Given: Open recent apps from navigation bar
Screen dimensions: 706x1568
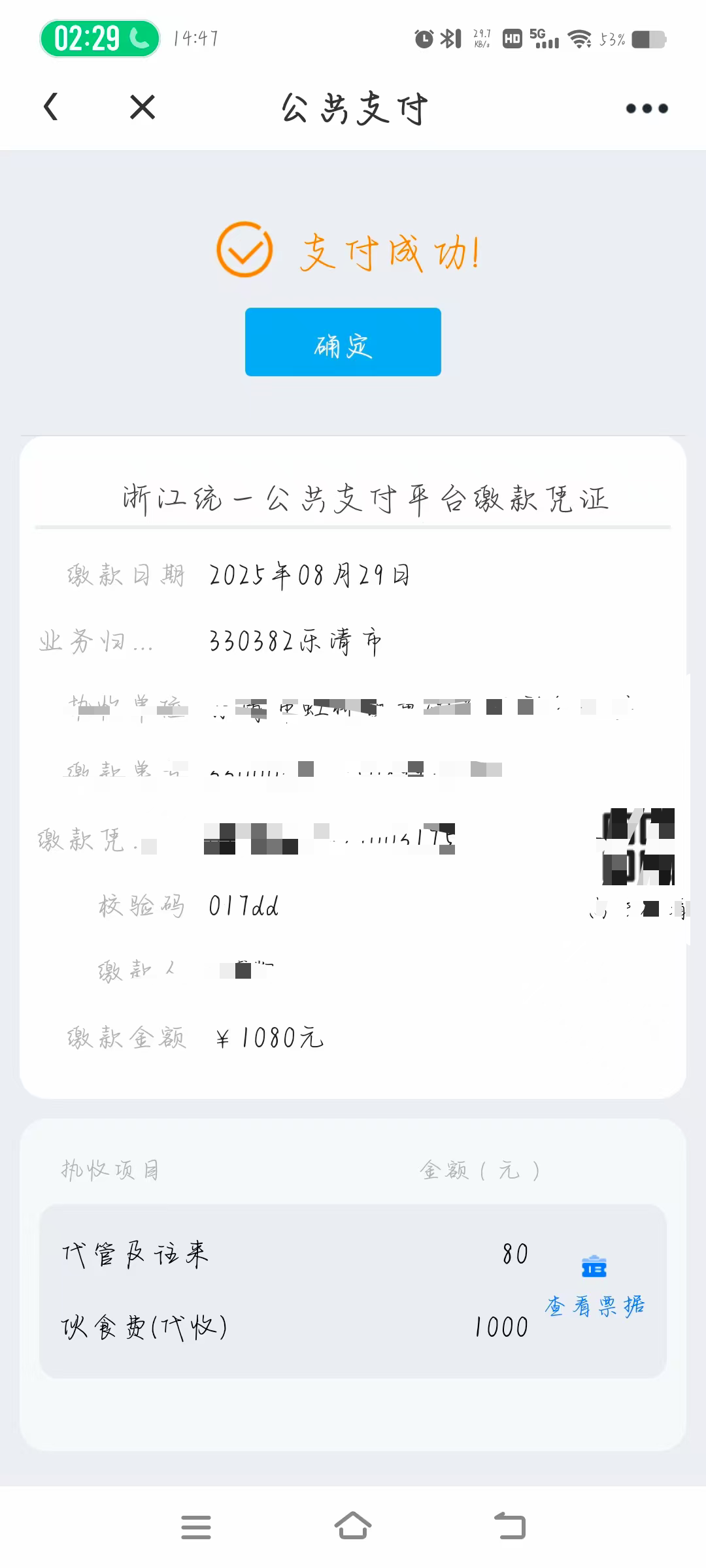Looking at the screenshot, I should point(196,1527).
